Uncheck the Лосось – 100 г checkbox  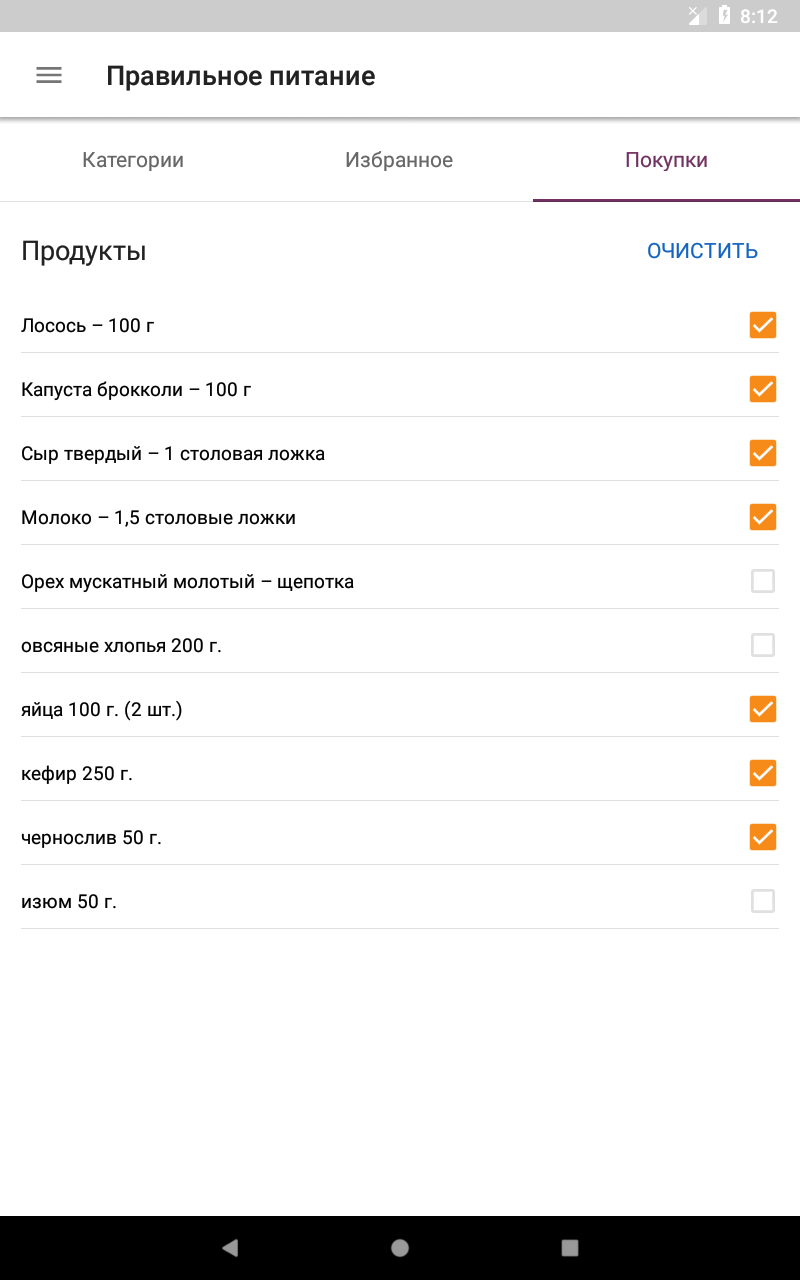(763, 325)
